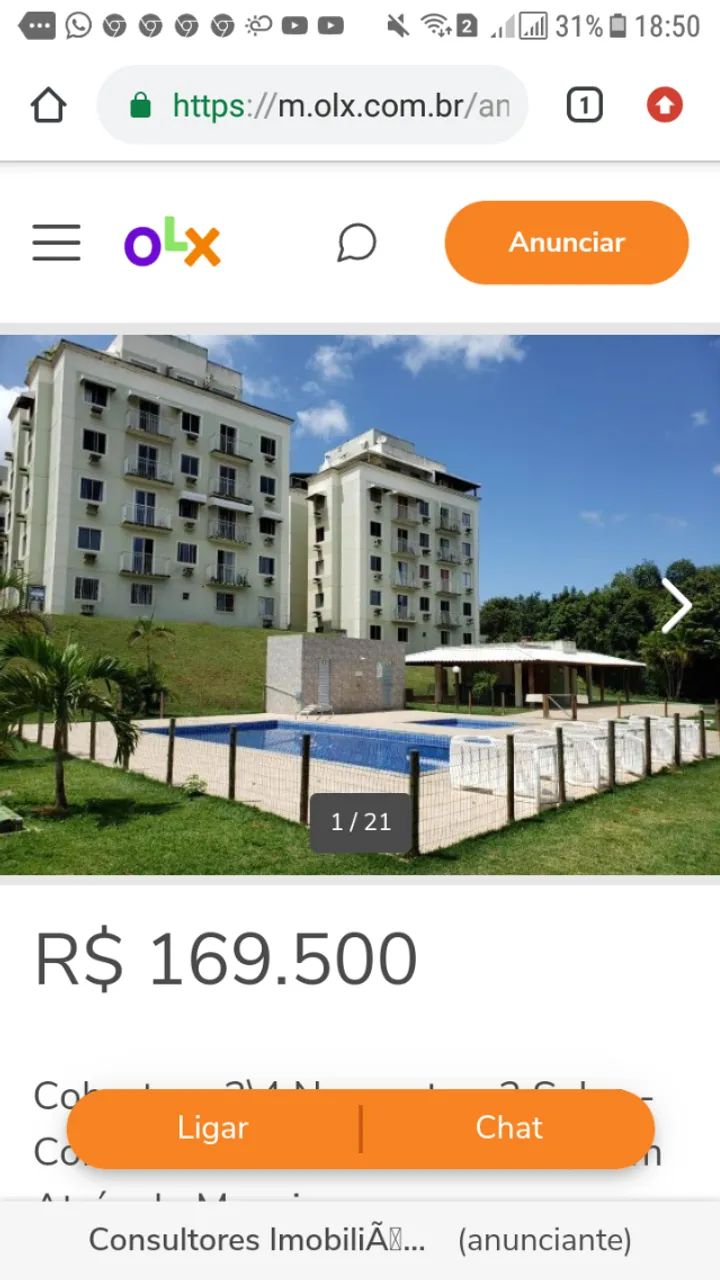This screenshot has width=720, height=1280.
Task: Open the browser tab switcher
Action: point(584,105)
